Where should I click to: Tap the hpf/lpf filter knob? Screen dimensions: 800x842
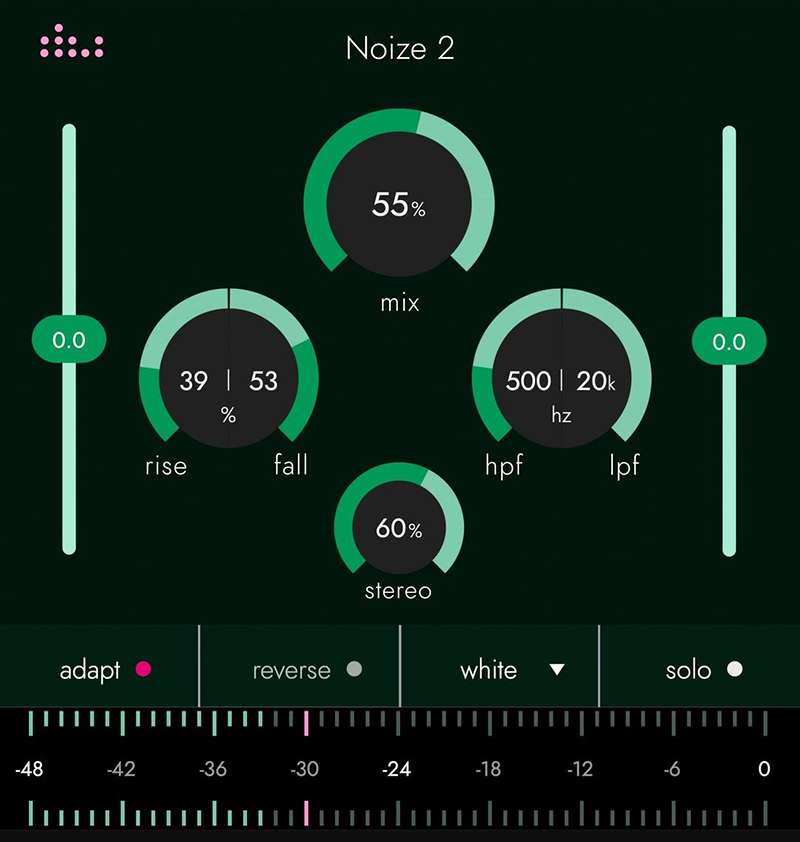point(561,381)
